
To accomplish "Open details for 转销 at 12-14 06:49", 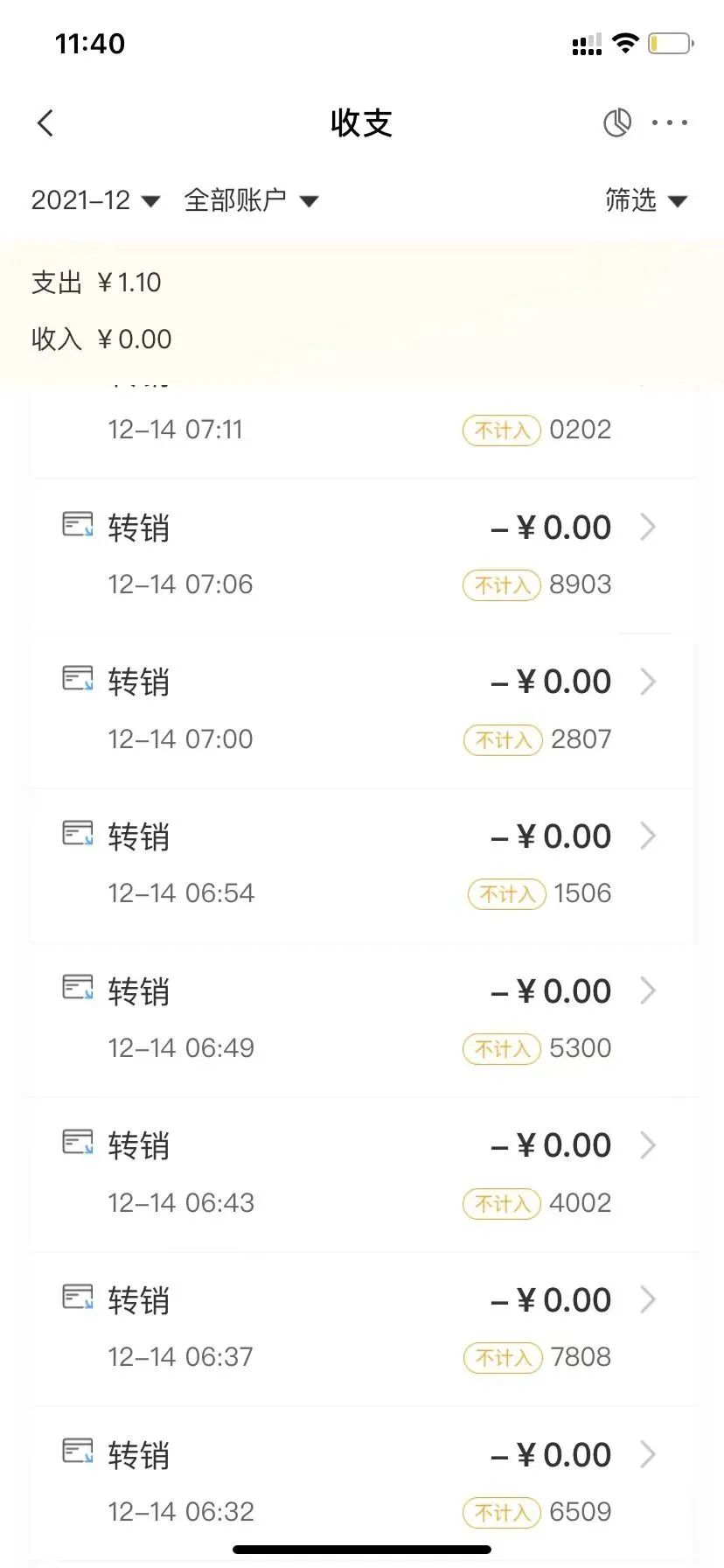I will tap(362, 1018).
